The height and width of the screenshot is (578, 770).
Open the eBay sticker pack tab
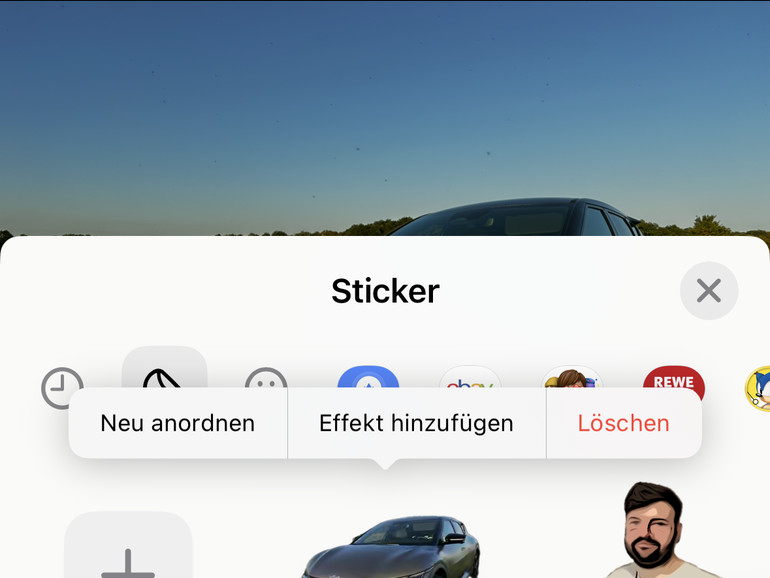[470, 378]
